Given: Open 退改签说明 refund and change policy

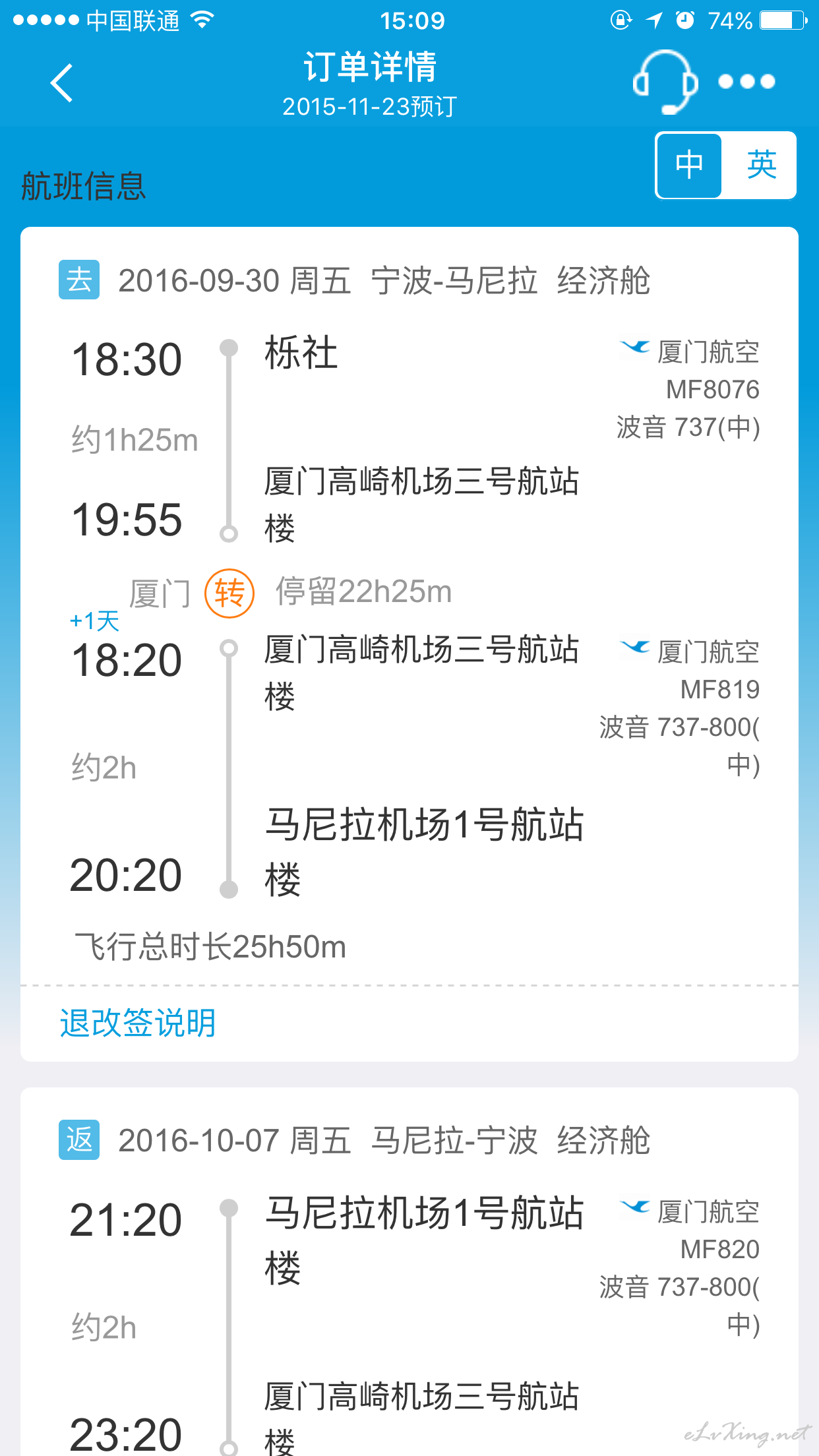Looking at the screenshot, I should tap(138, 1023).
